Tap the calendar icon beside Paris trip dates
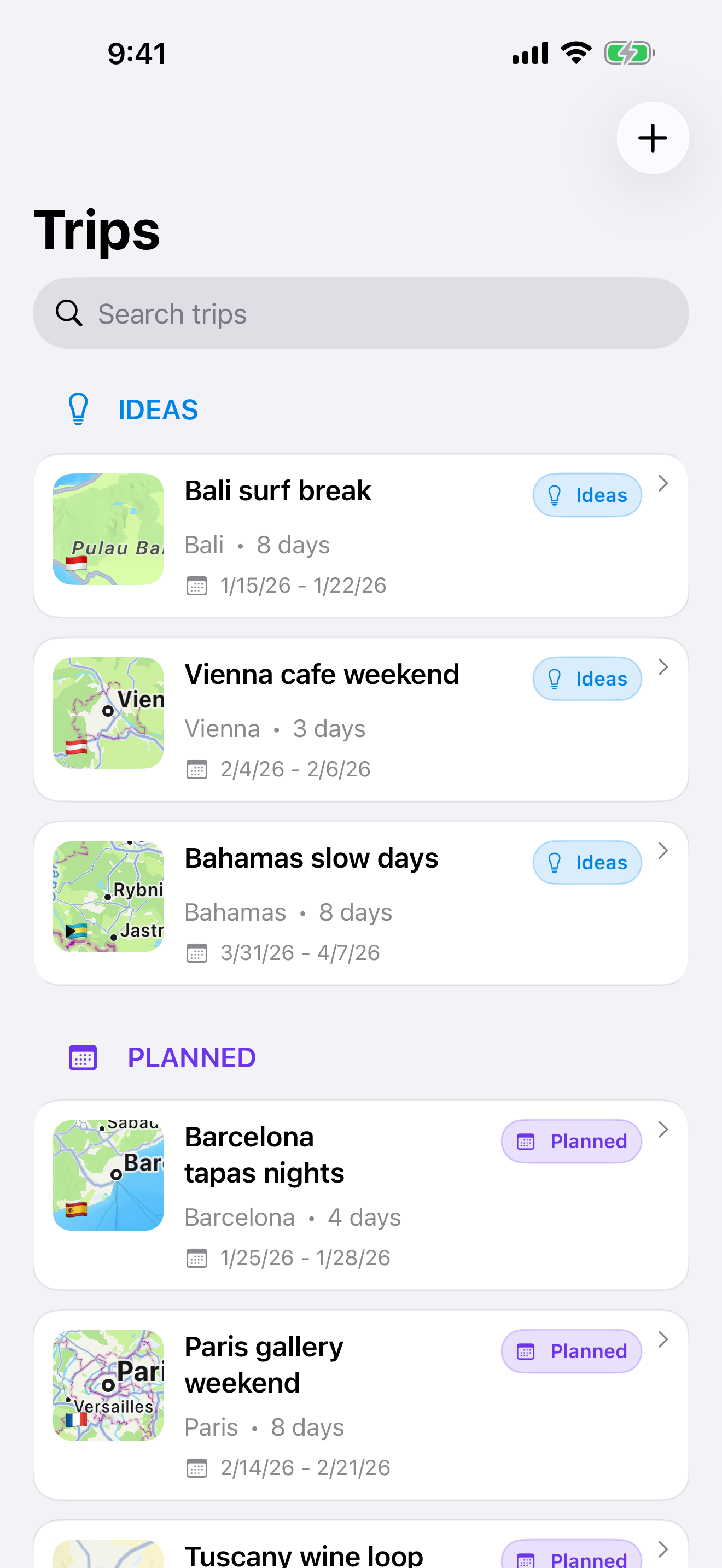The image size is (722, 1568). (x=196, y=1467)
